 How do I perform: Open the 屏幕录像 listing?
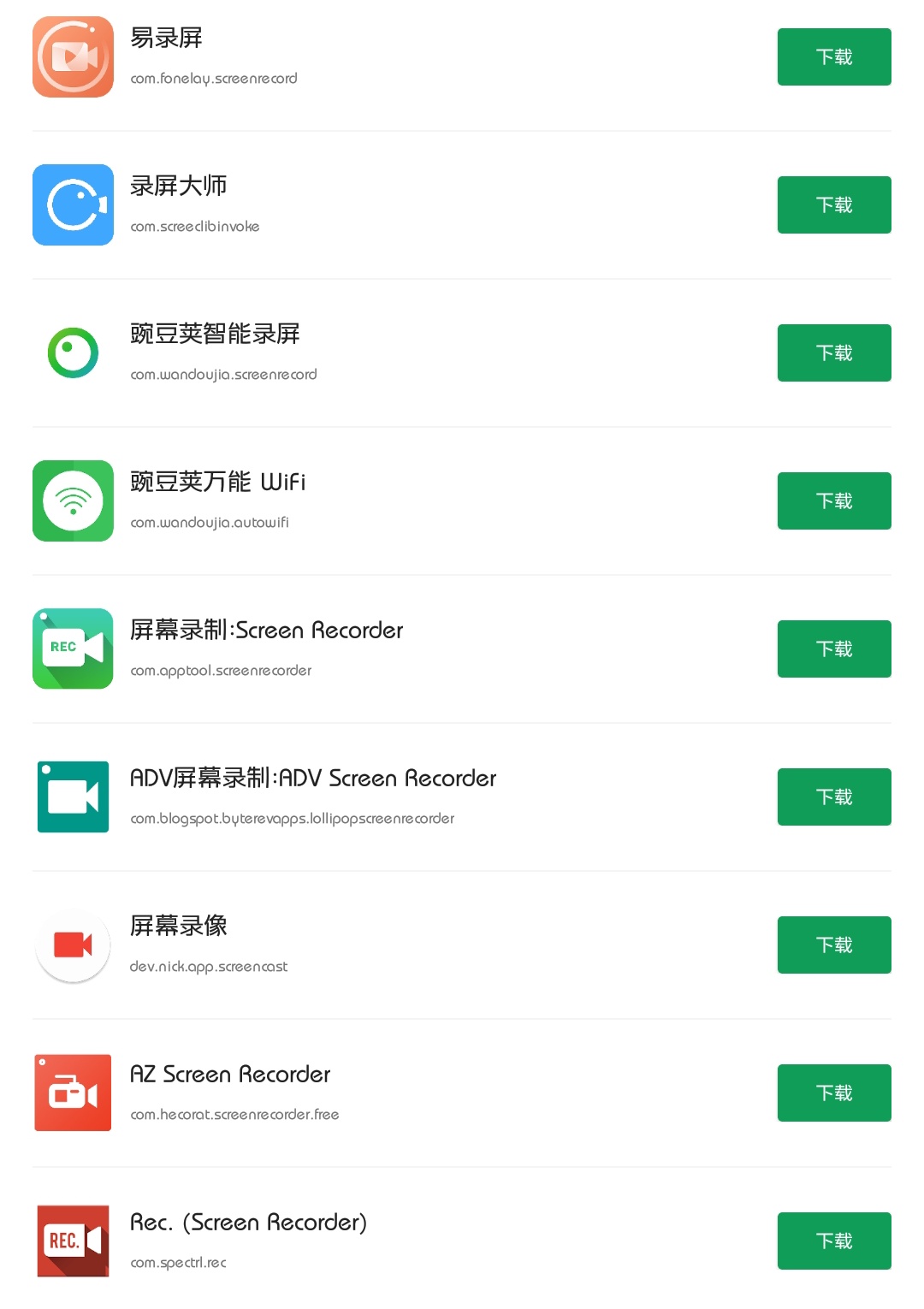178,927
